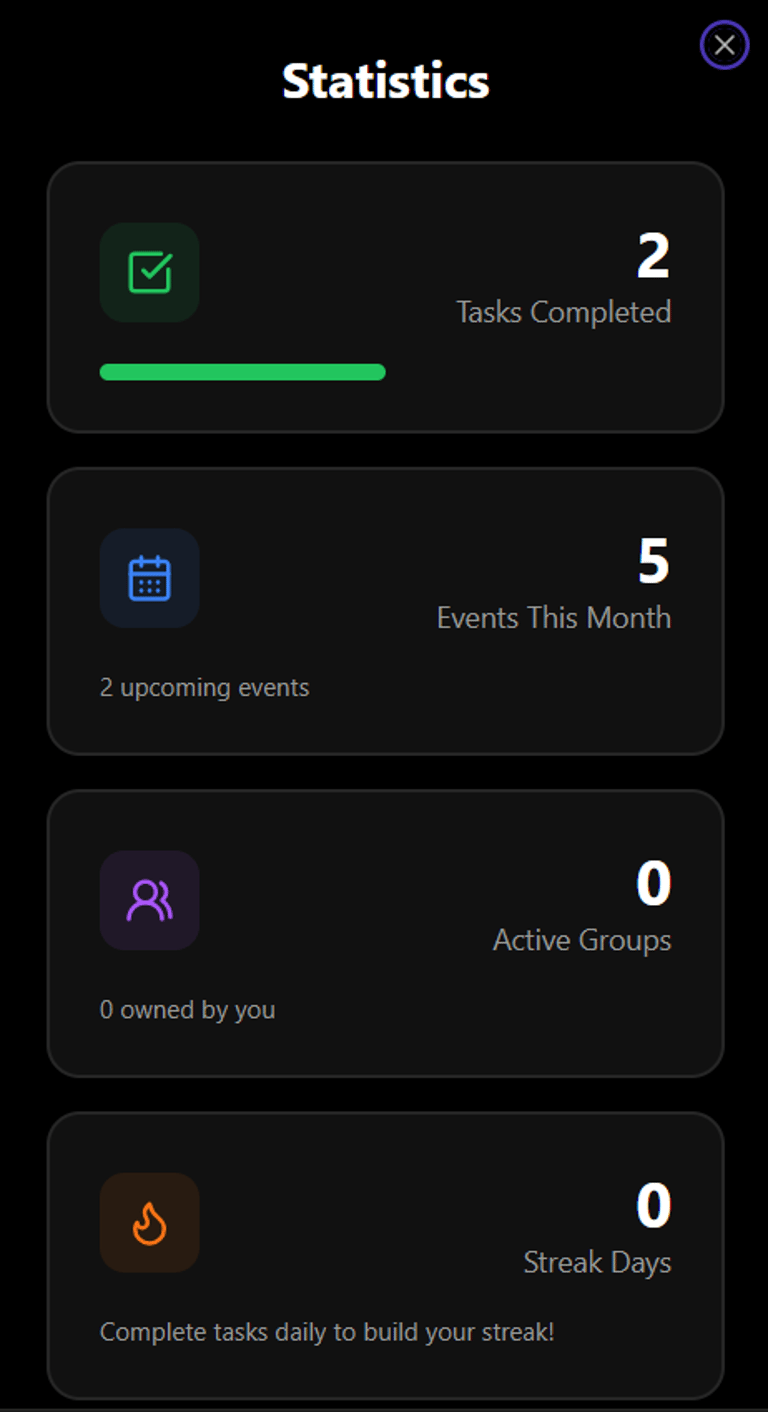Open the Tasks Completed card
Viewport: 768px width, 1412px height.
click(385, 297)
